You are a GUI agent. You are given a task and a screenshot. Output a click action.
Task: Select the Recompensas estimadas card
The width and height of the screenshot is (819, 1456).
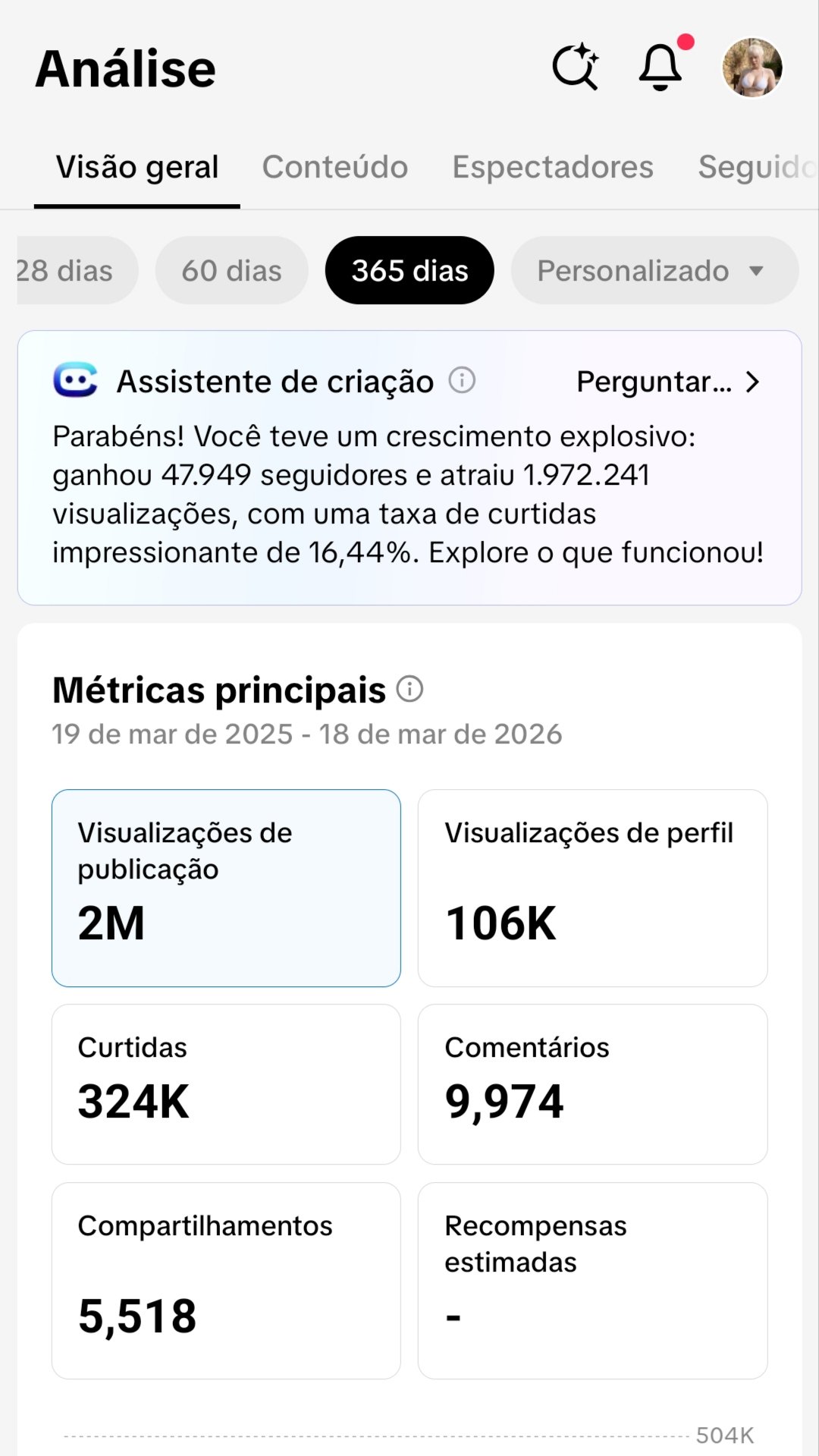point(592,1280)
